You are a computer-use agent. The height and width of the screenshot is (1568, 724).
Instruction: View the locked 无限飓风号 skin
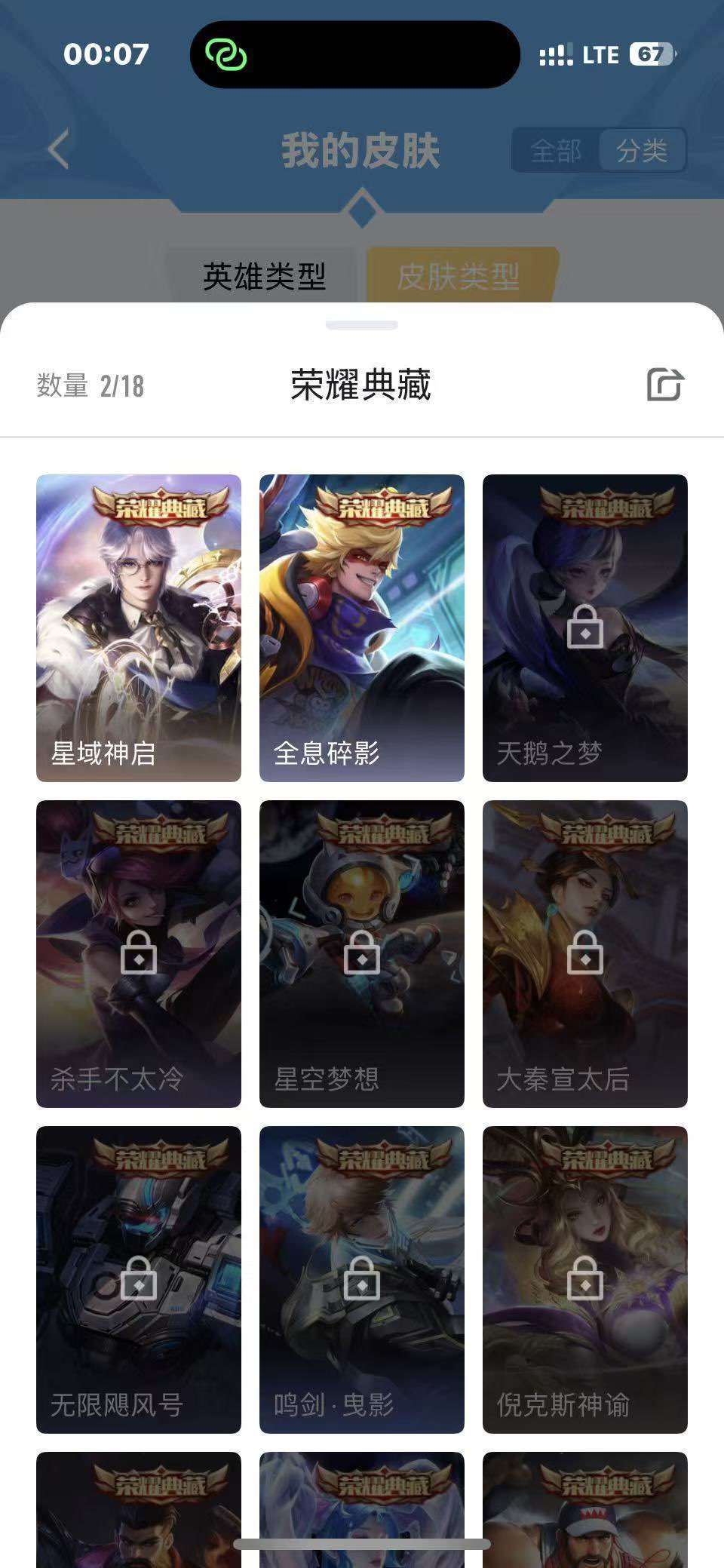pos(139,1279)
